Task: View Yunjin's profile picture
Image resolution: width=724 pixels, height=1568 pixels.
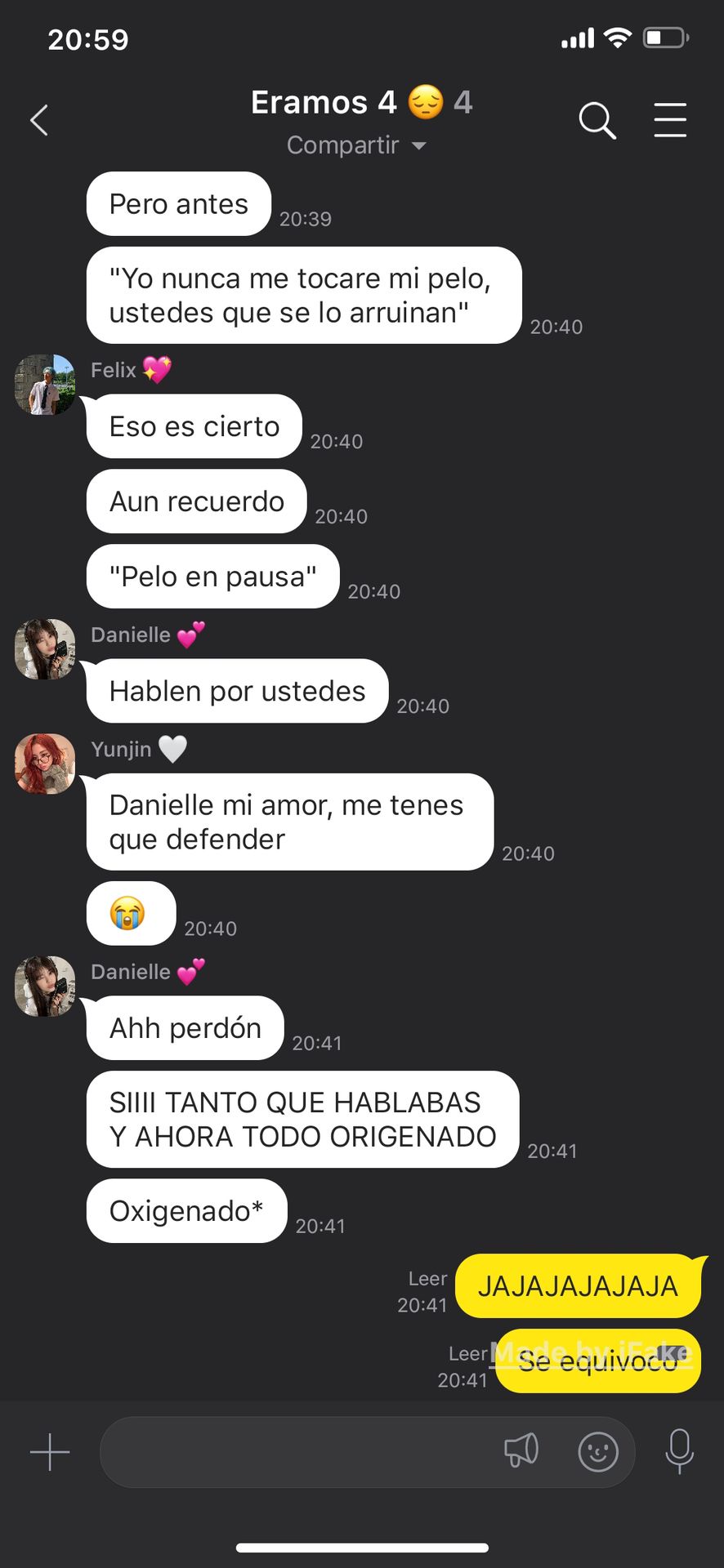Action: point(45,764)
